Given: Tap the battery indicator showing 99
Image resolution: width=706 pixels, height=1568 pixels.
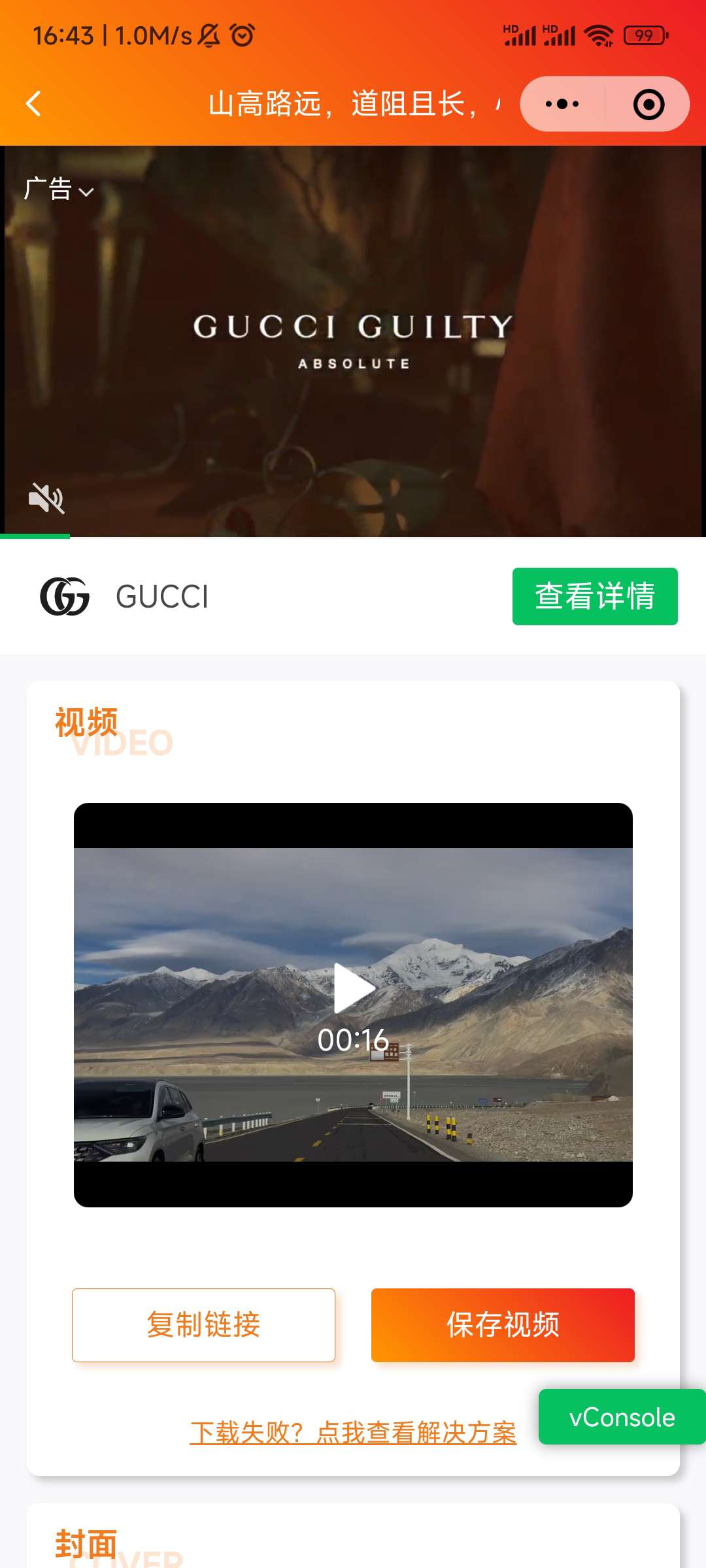Looking at the screenshot, I should [644, 36].
